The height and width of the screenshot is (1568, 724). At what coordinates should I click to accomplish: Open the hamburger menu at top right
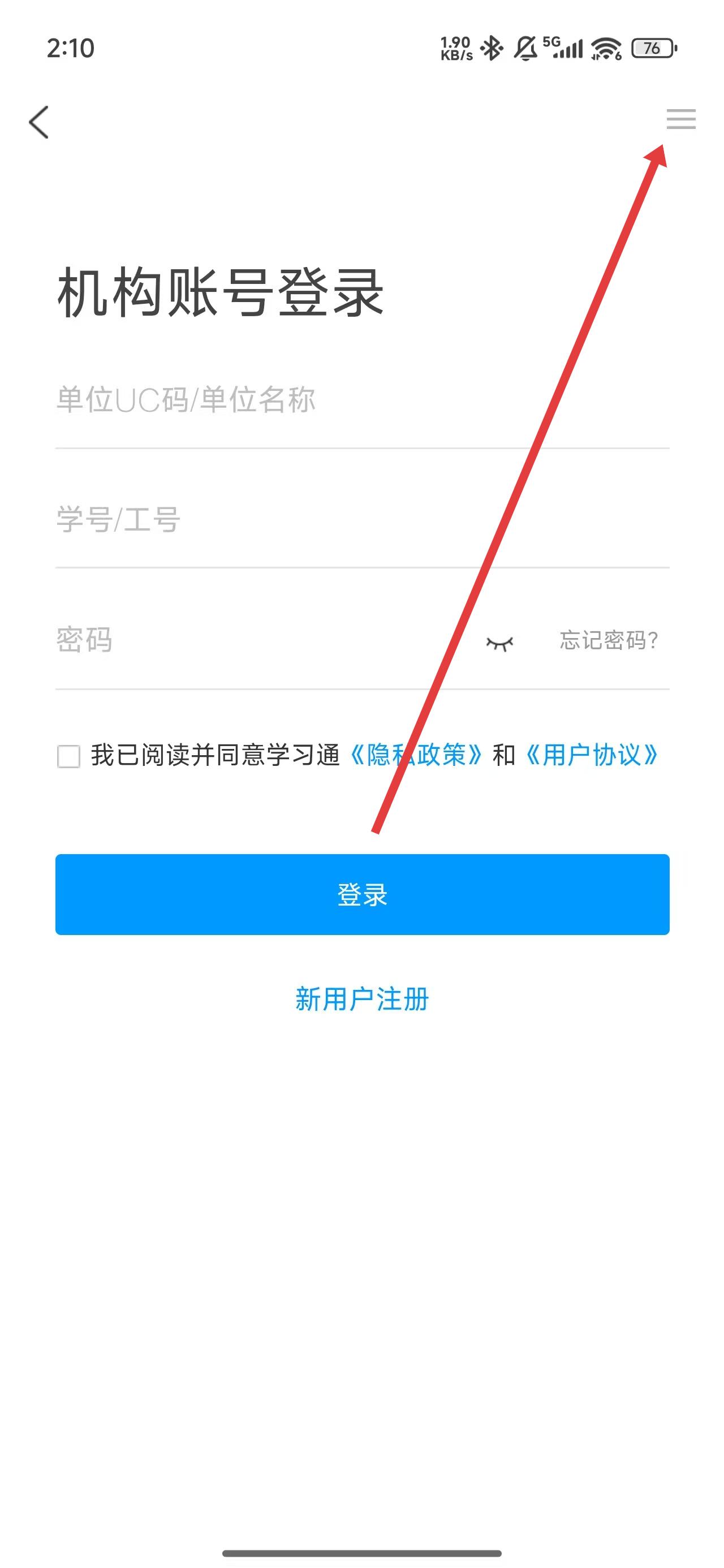(x=680, y=119)
